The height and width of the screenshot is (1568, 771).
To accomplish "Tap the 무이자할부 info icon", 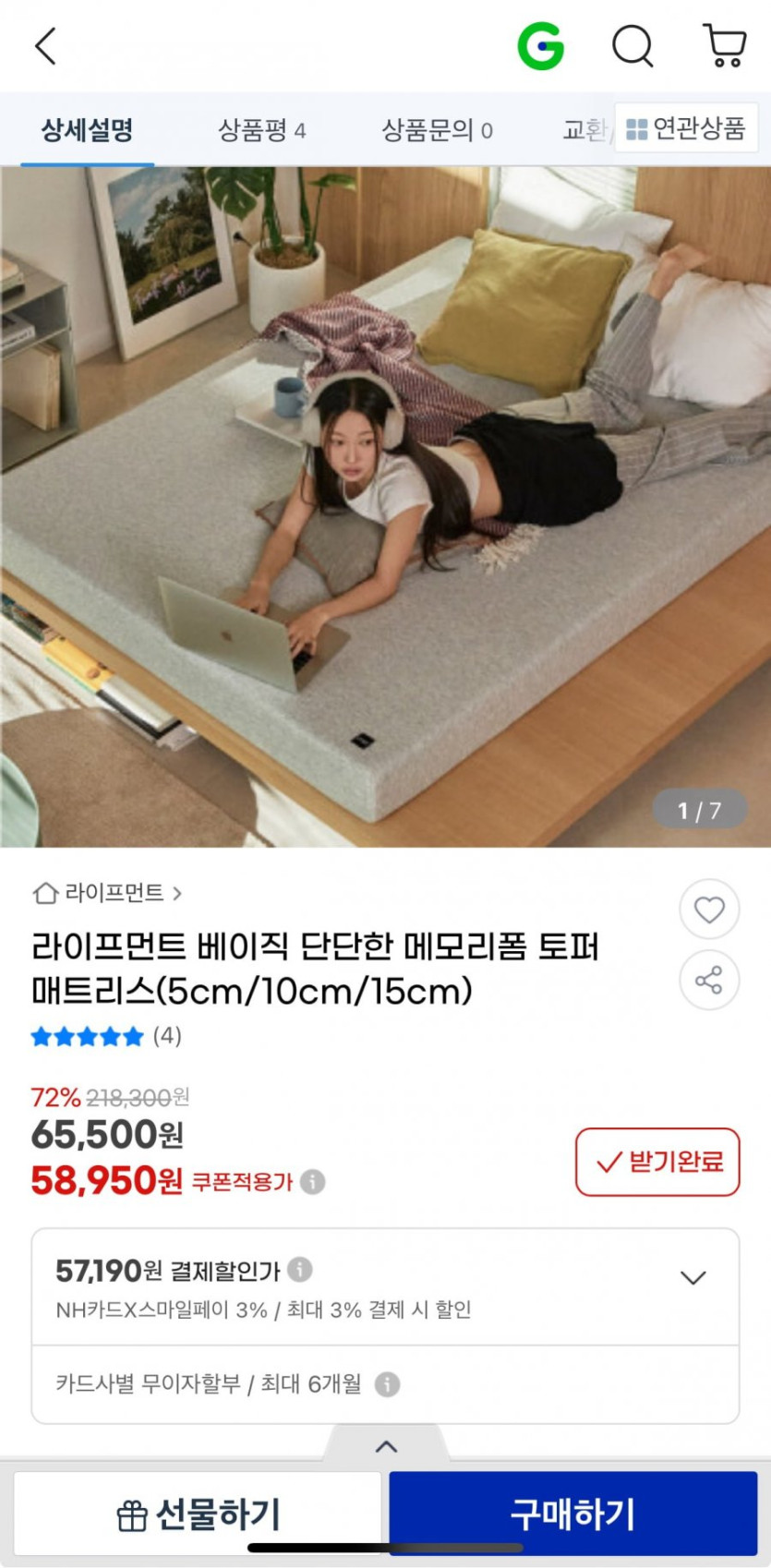I will coord(388,1385).
